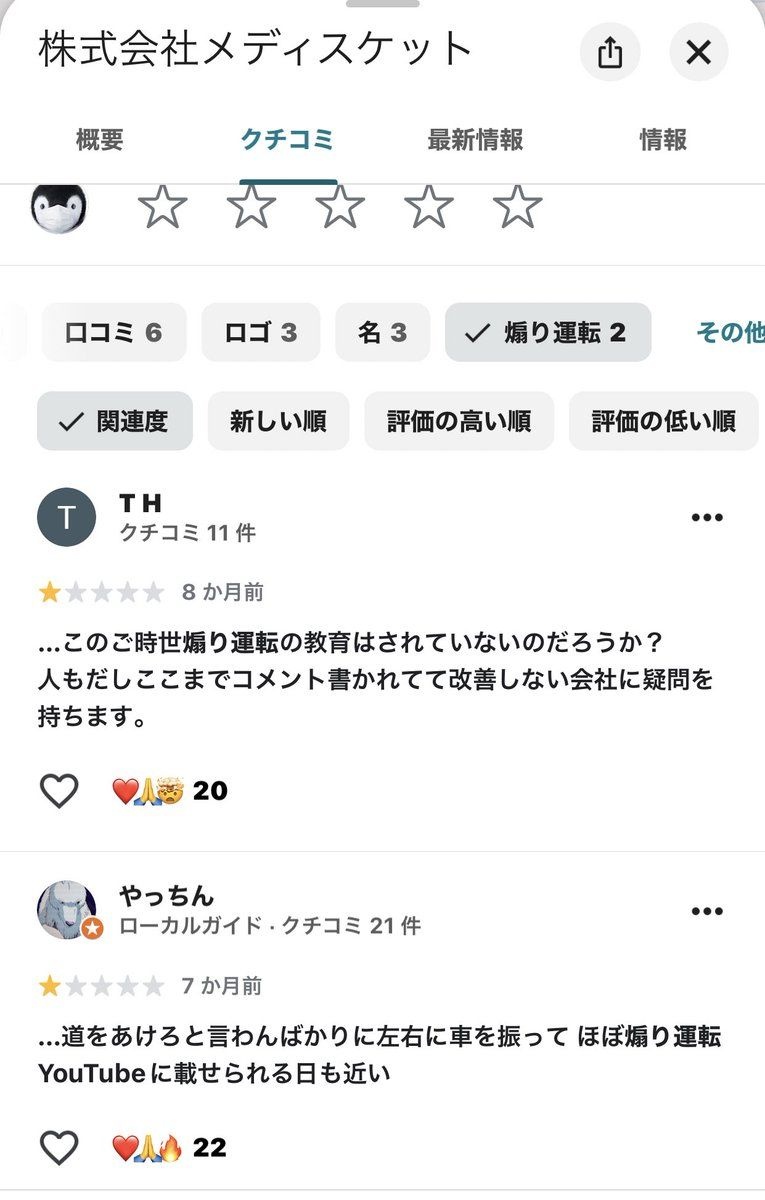The image size is (765, 1200).
Task: Filter reviews by 口コミ 6 chip
Action: click(x=114, y=332)
